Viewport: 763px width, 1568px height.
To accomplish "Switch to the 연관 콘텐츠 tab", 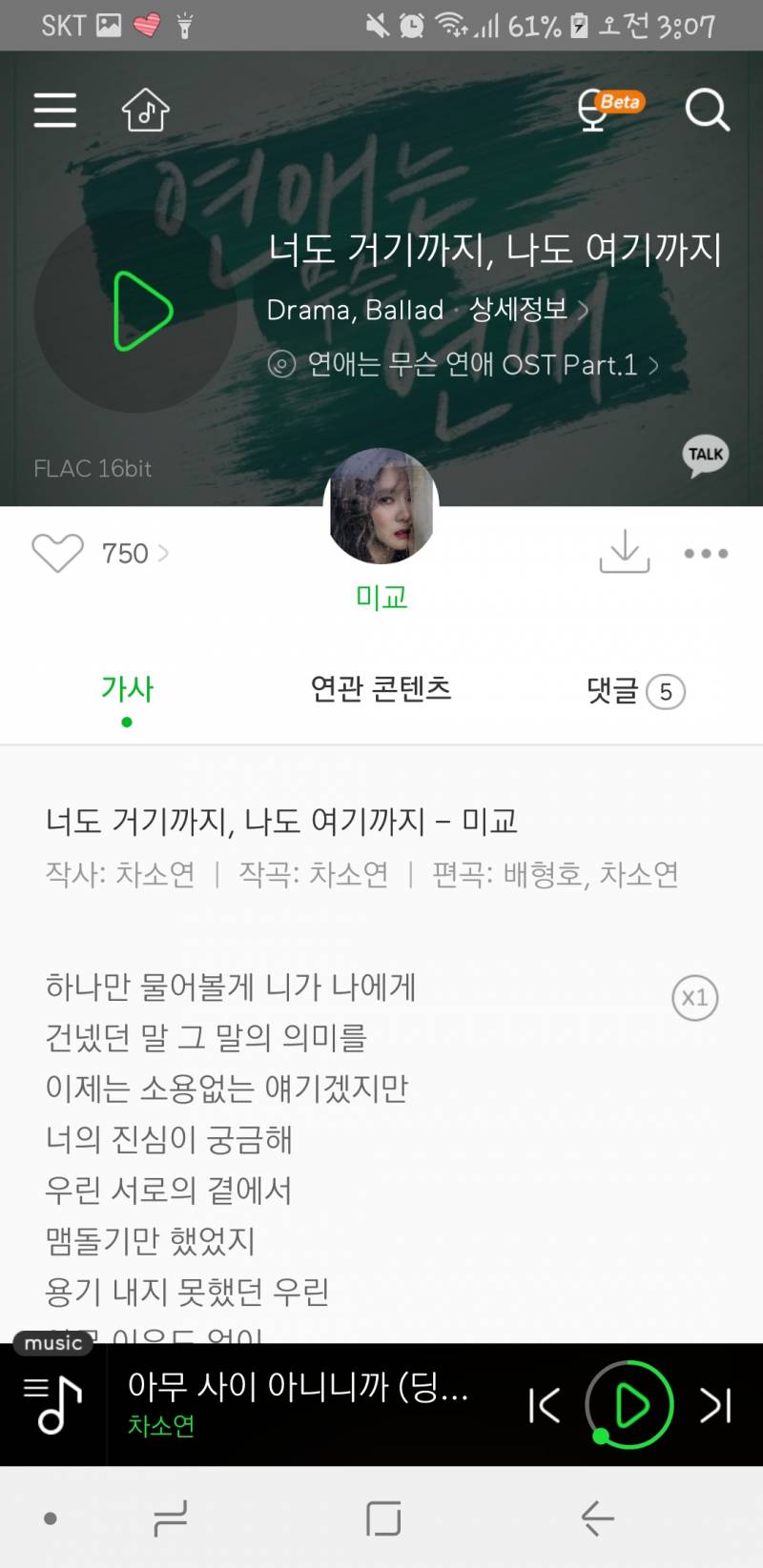I will tap(381, 690).
